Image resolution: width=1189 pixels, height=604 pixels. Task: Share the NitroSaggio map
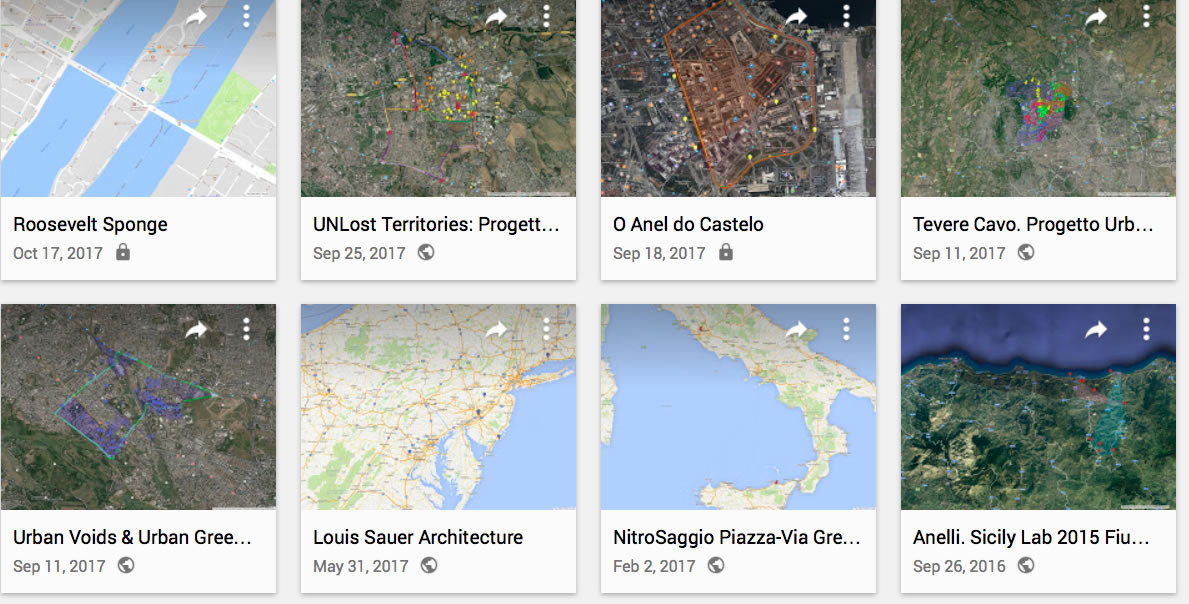pyautogui.click(x=796, y=329)
